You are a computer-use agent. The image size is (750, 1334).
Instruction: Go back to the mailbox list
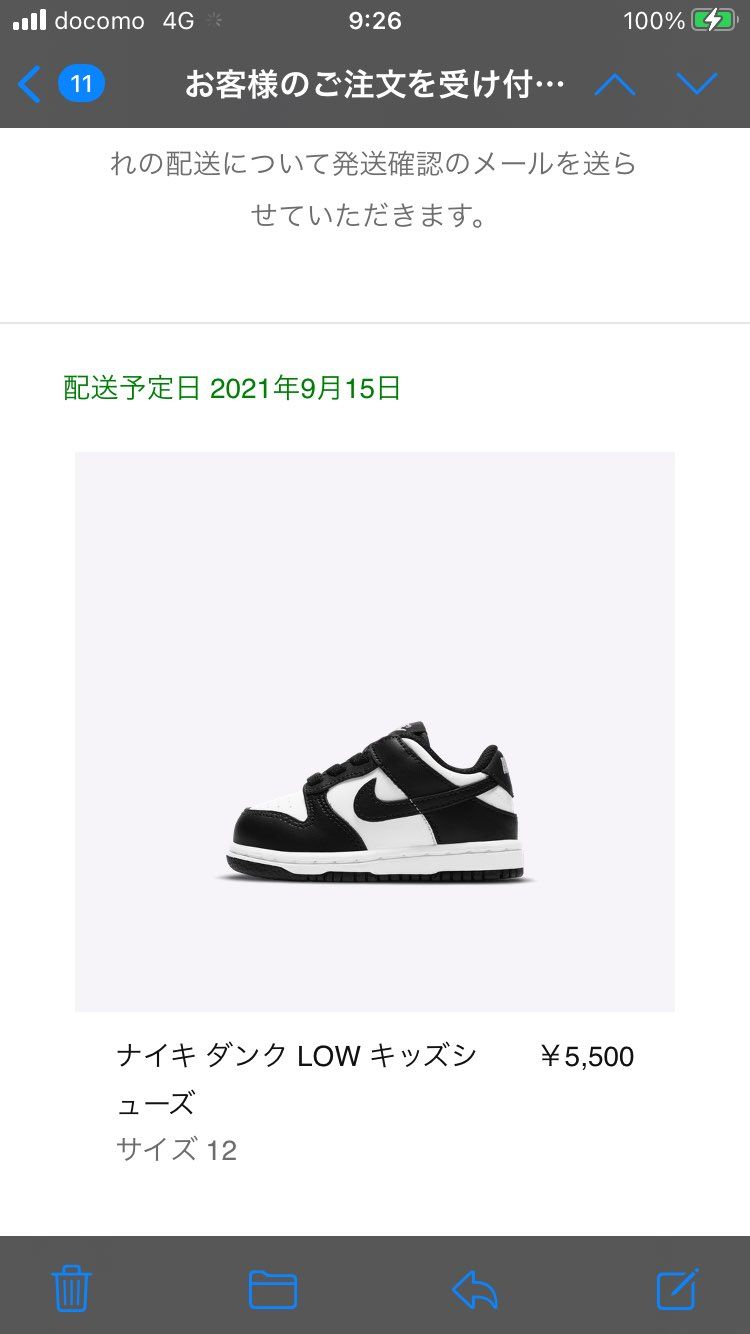pyautogui.click(x=32, y=85)
